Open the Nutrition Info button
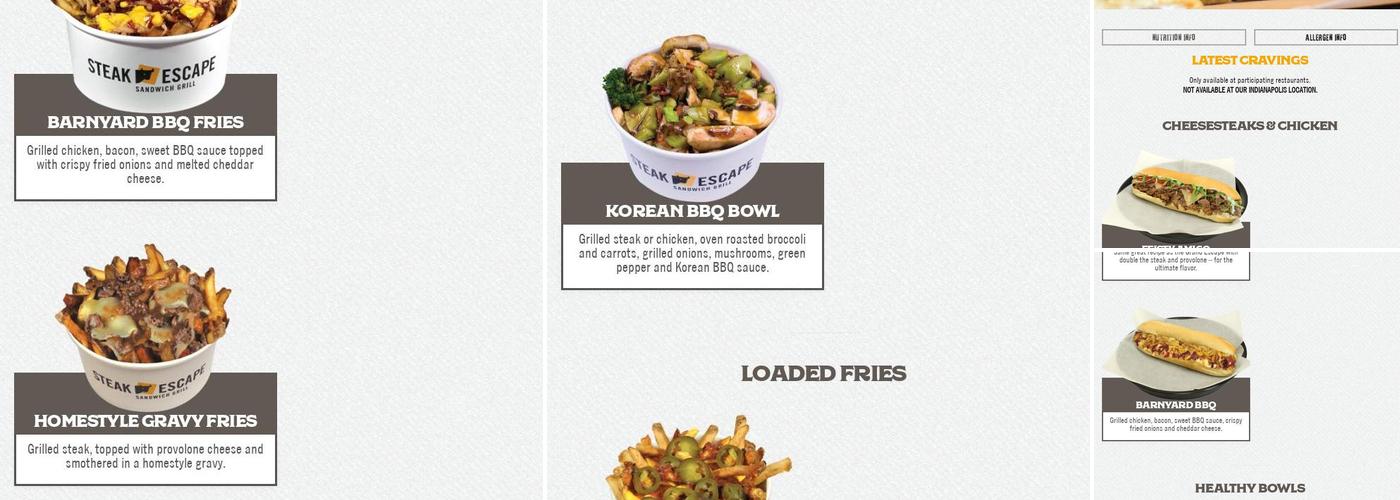Viewport: 1400px width, 500px height. pyautogui.click(x=1174, y=37)
